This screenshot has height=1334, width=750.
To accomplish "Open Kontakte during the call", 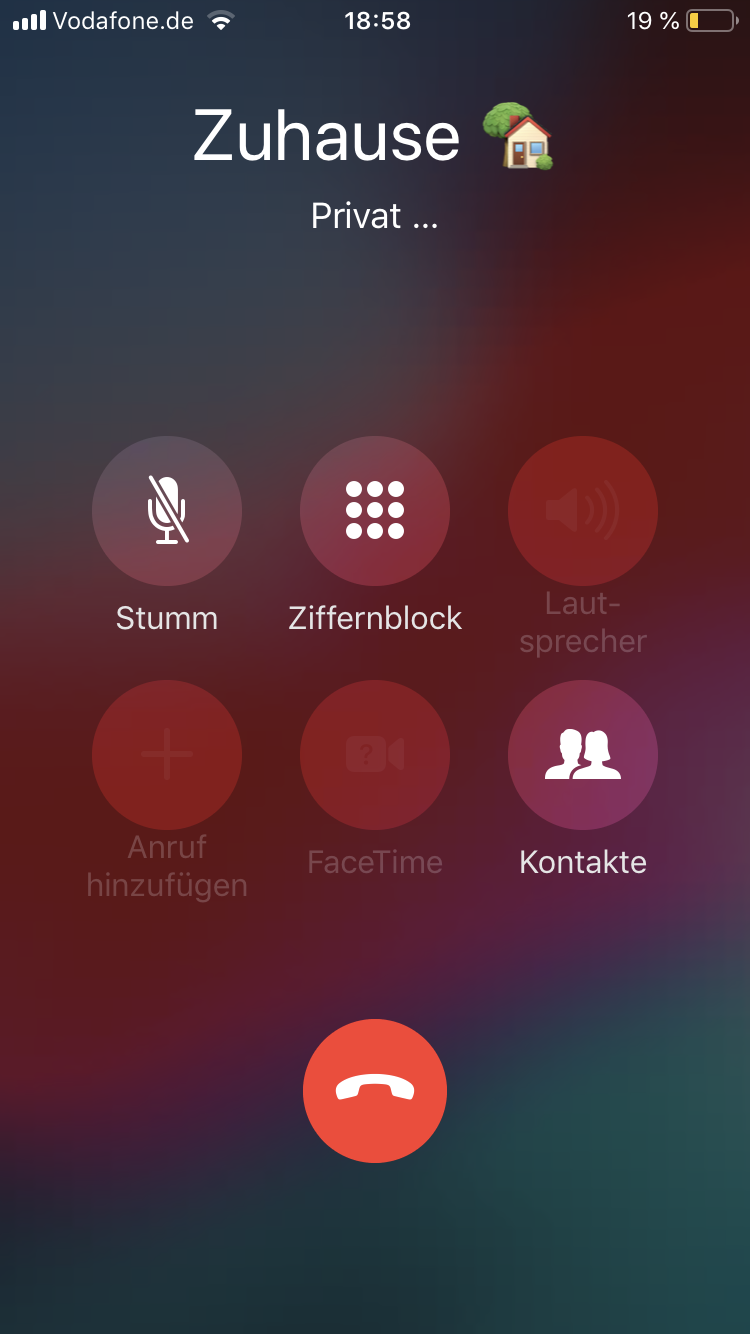I will pos(583,755).
